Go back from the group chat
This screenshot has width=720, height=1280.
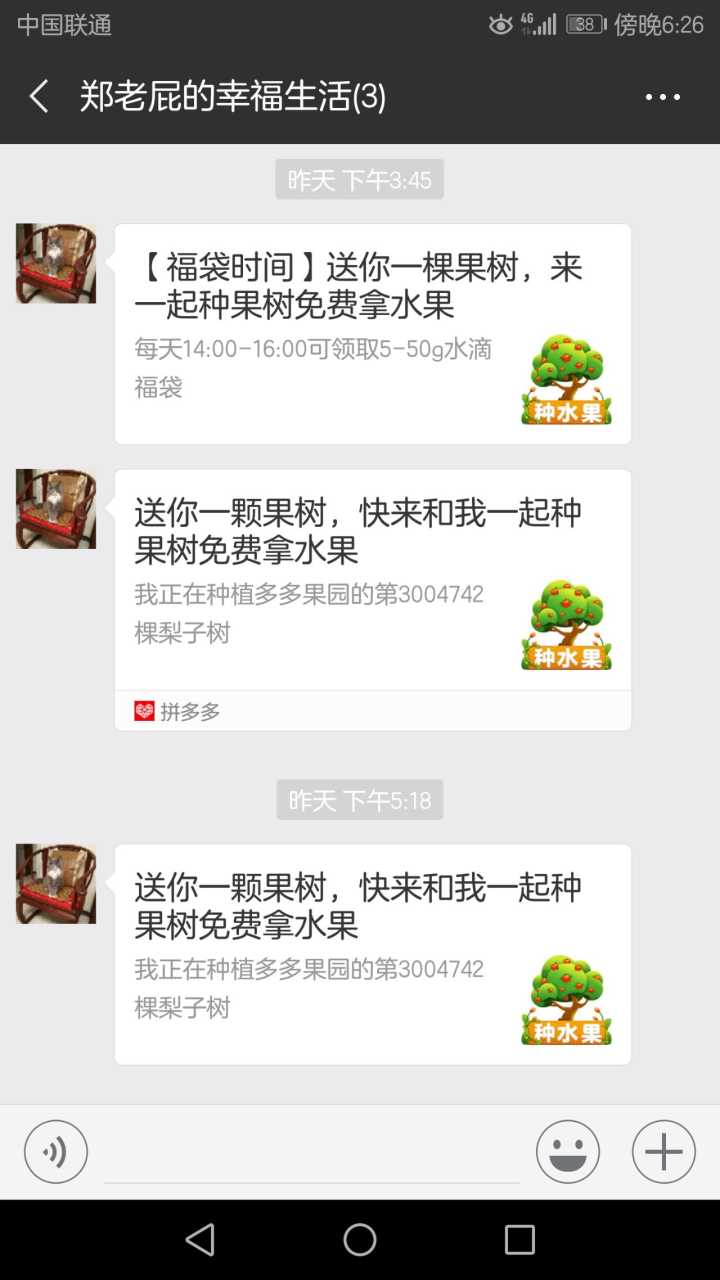(x=40, y=97)
